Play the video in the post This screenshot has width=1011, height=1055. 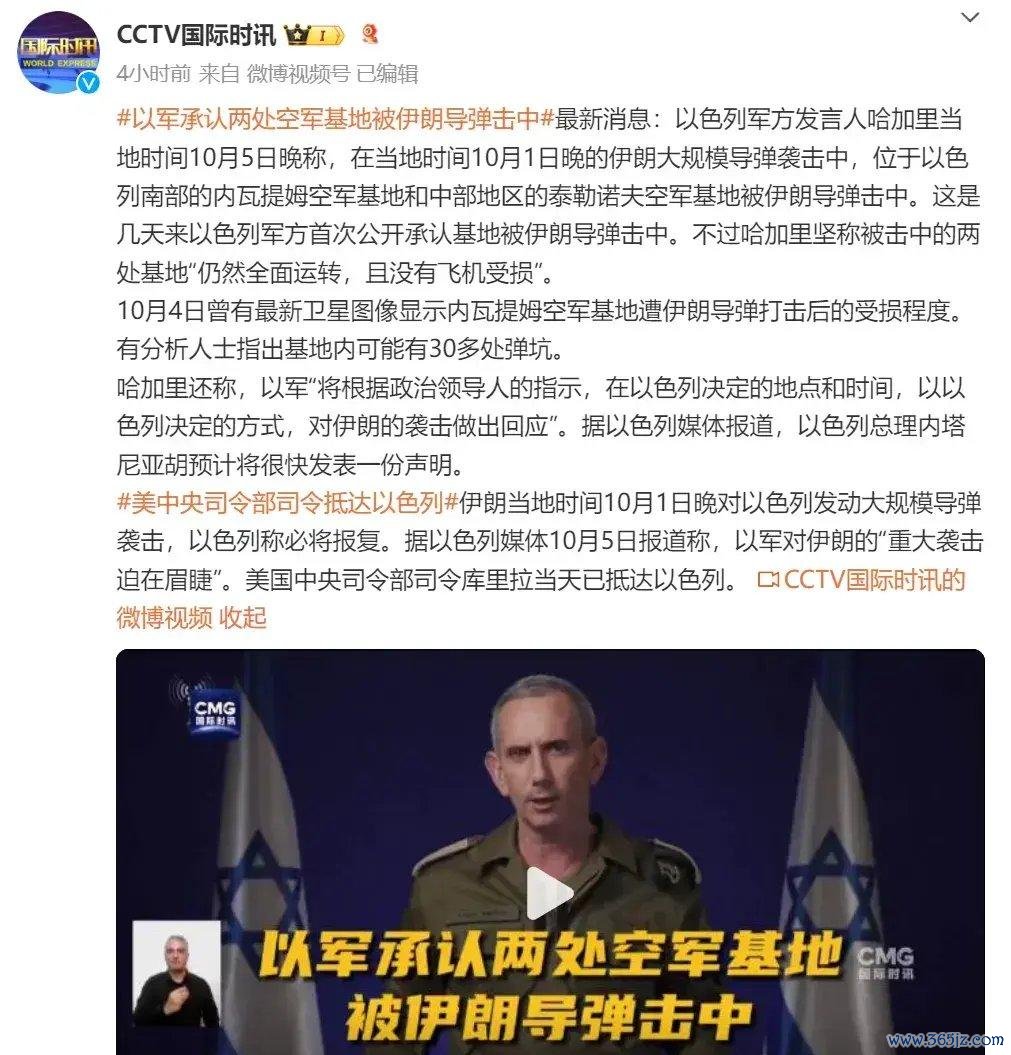click(x=549, y=893)
